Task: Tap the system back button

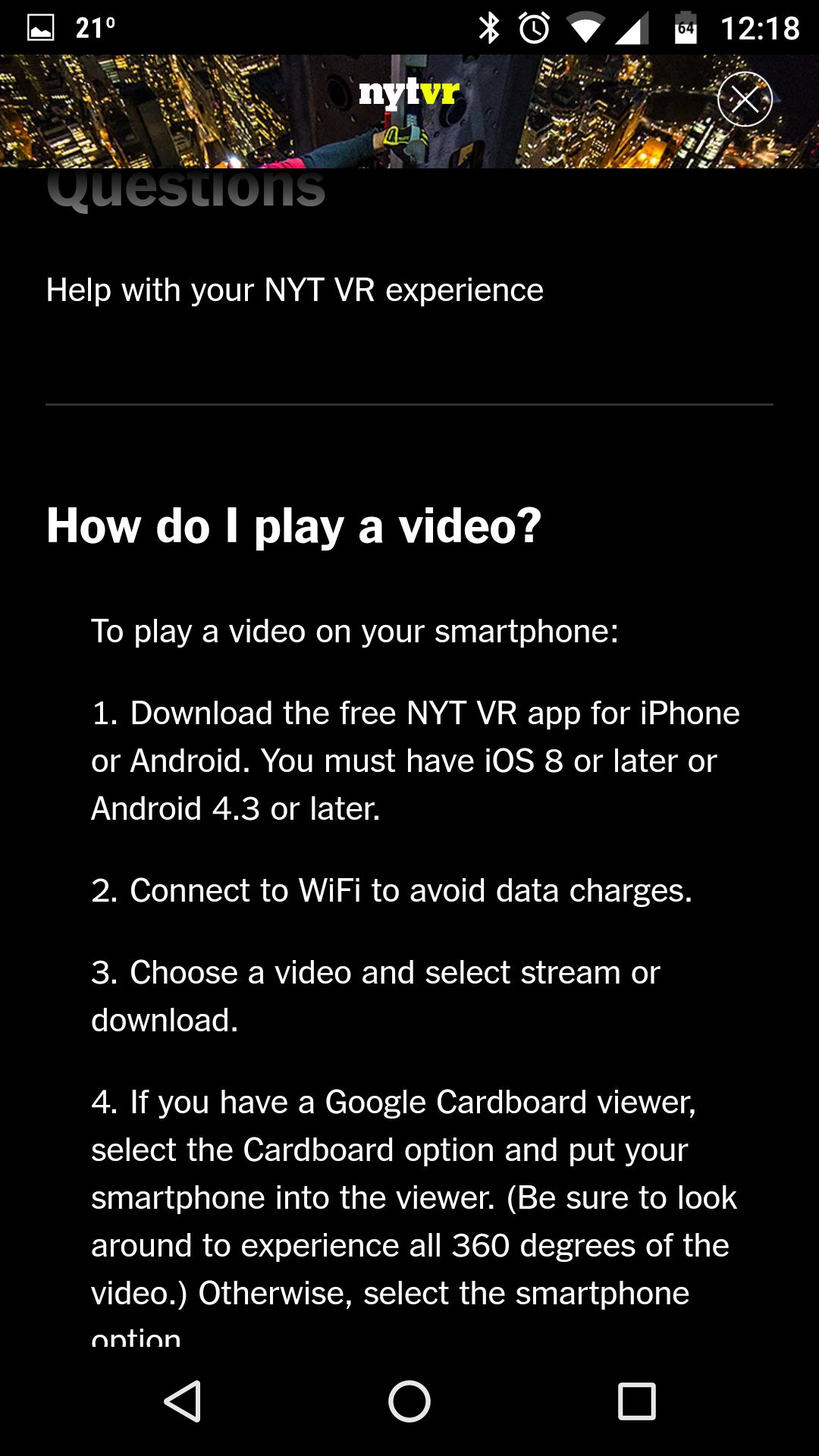Action: (x=183, y=1400)
